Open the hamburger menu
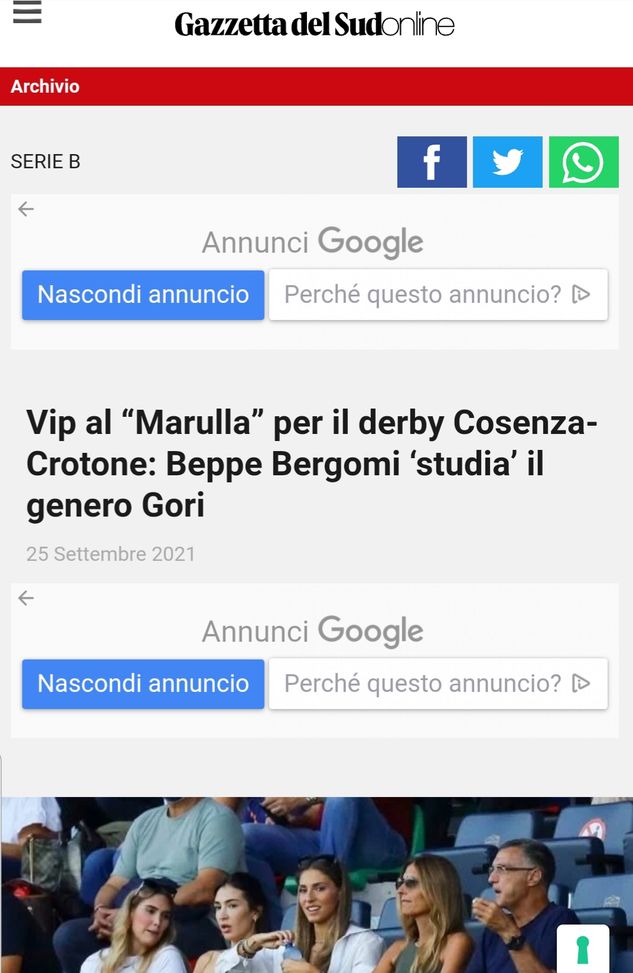Screen dimensions: 633x973 pos(27,13)
